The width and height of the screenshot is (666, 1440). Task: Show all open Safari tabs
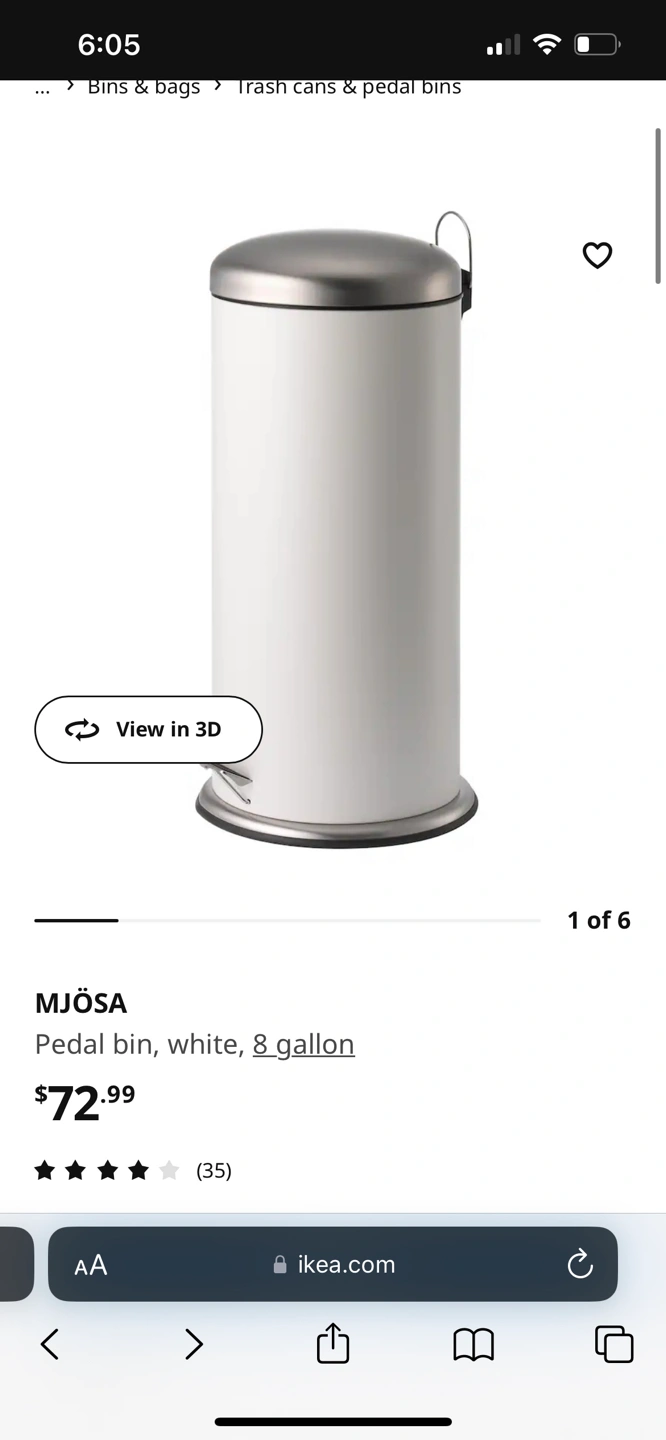614,1344
